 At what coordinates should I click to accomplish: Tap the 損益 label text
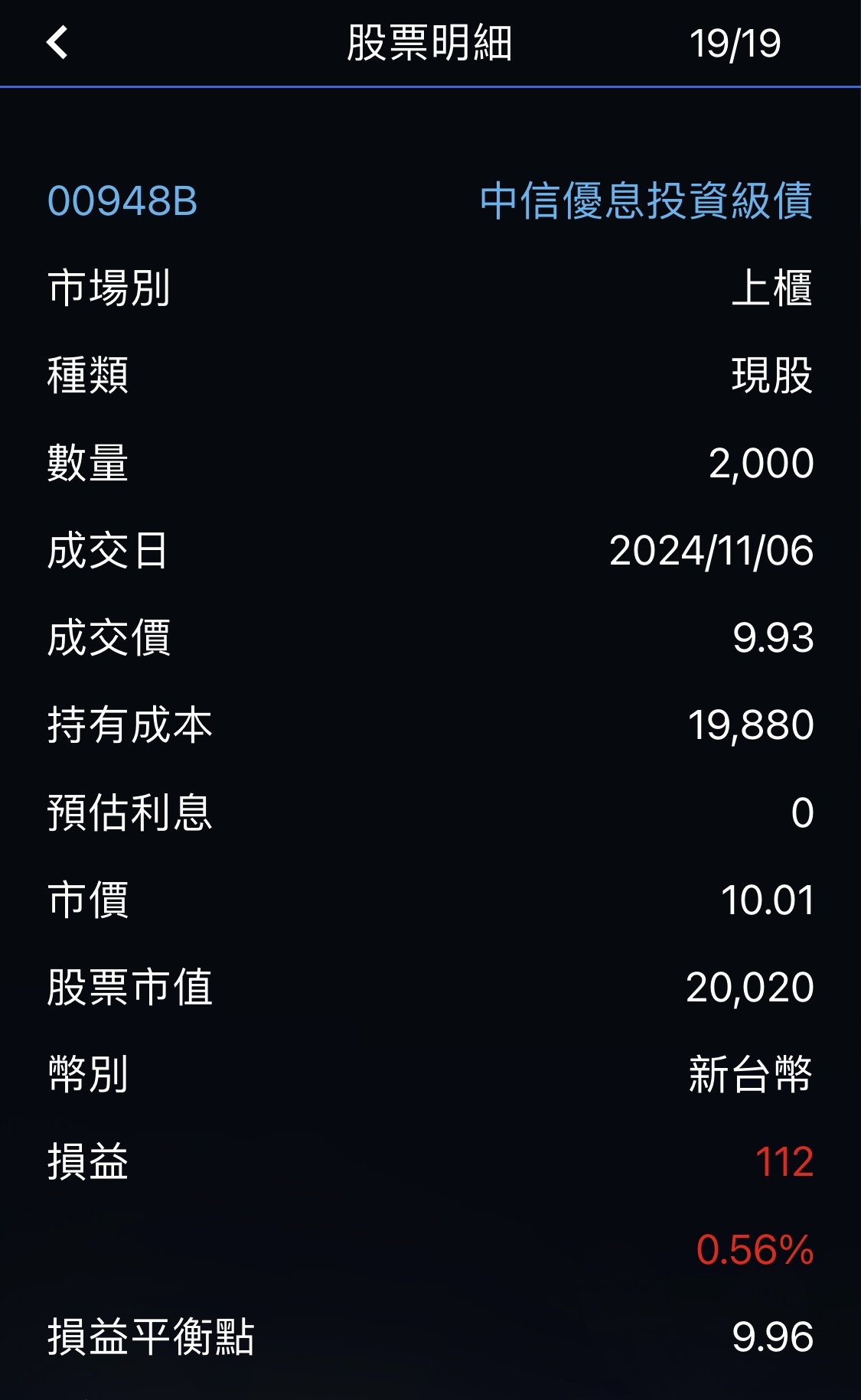click(84, 1163)
